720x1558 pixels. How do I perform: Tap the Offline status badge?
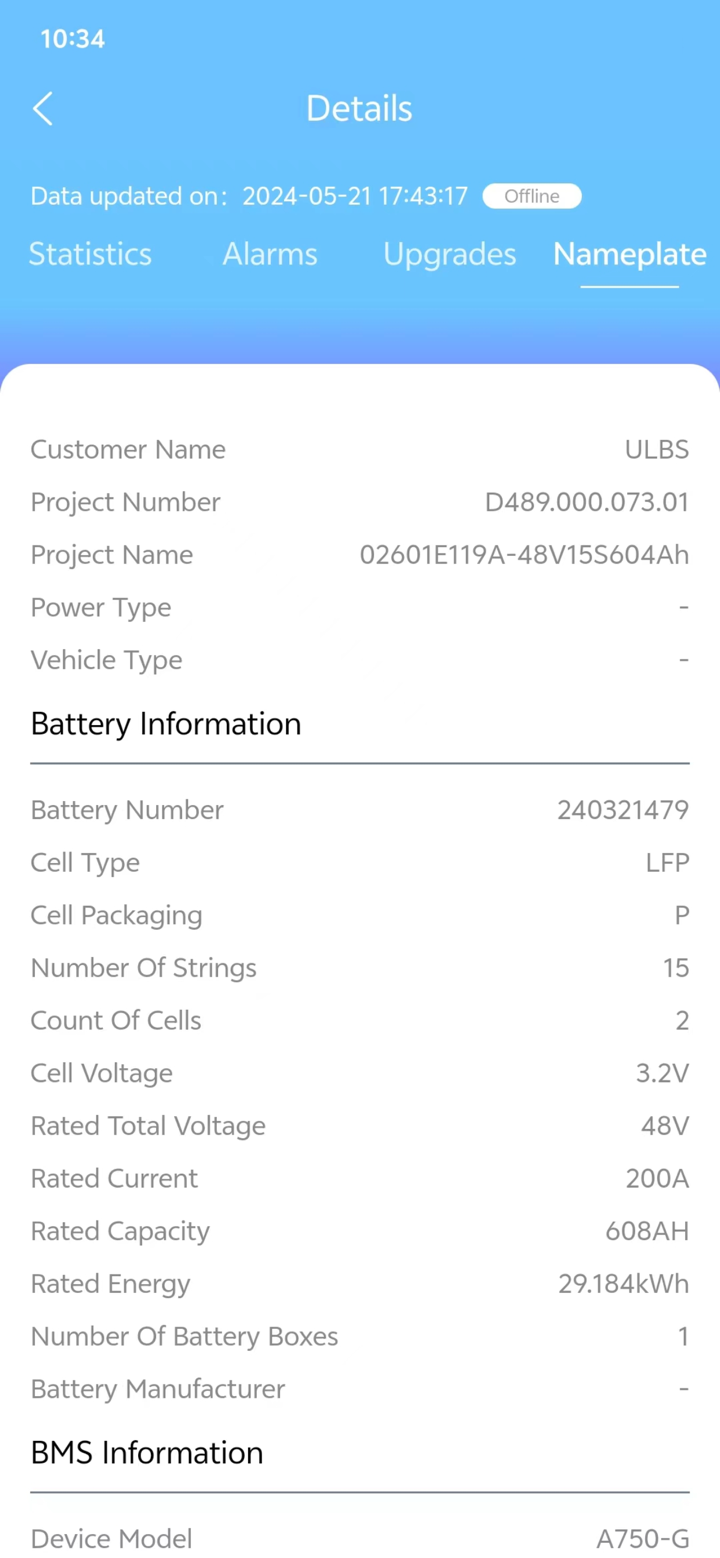tap(531, 196)
